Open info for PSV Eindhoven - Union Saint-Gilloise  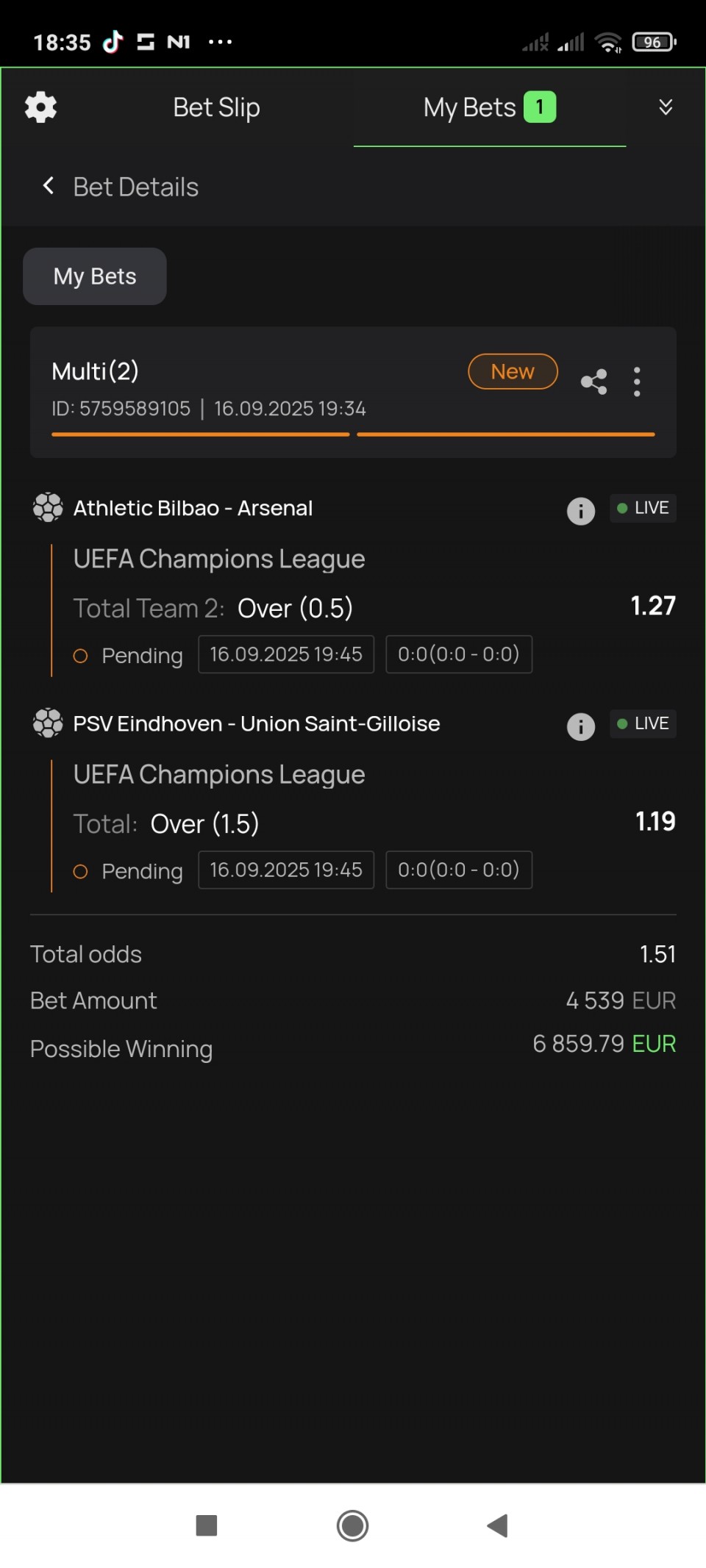[x=581, y=726]
